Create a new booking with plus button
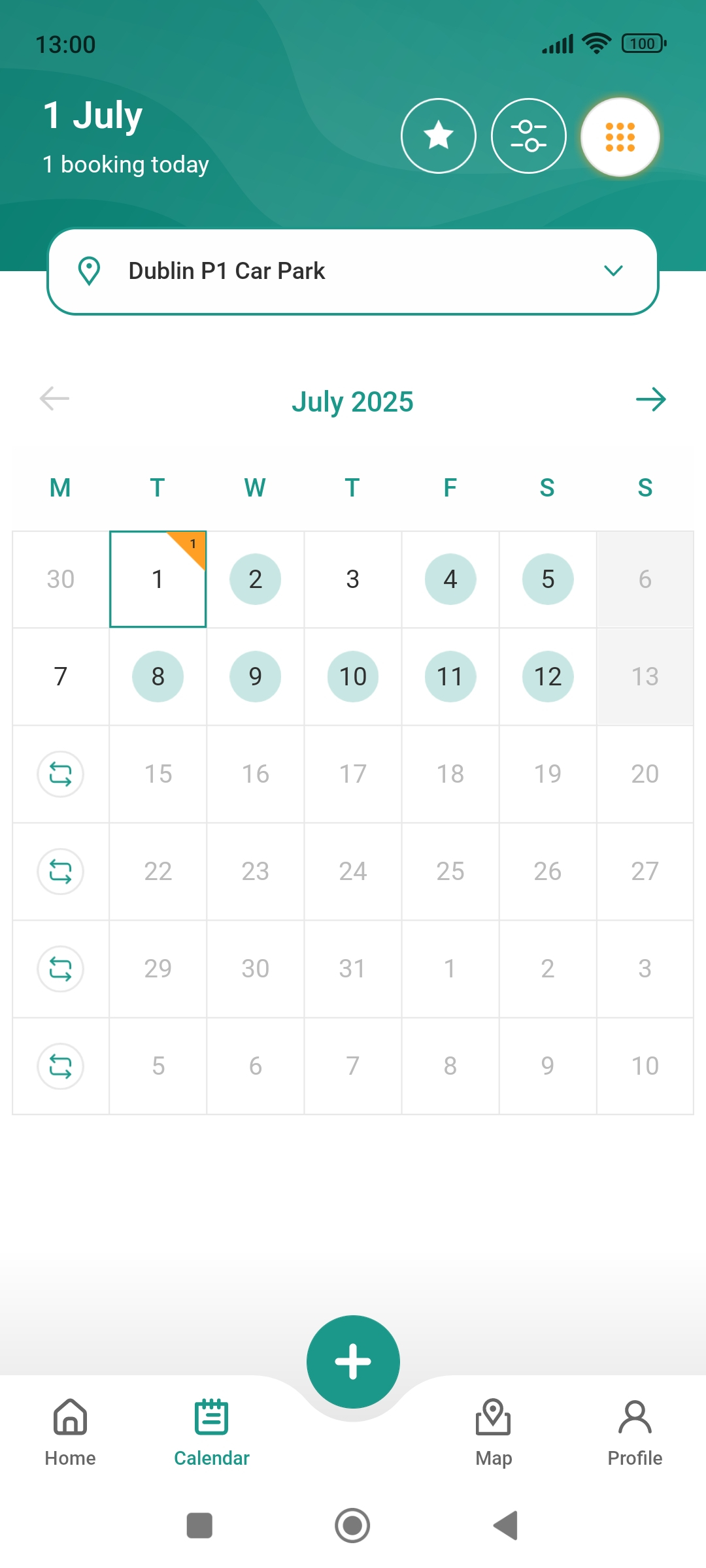 [x=353, y=1362]
